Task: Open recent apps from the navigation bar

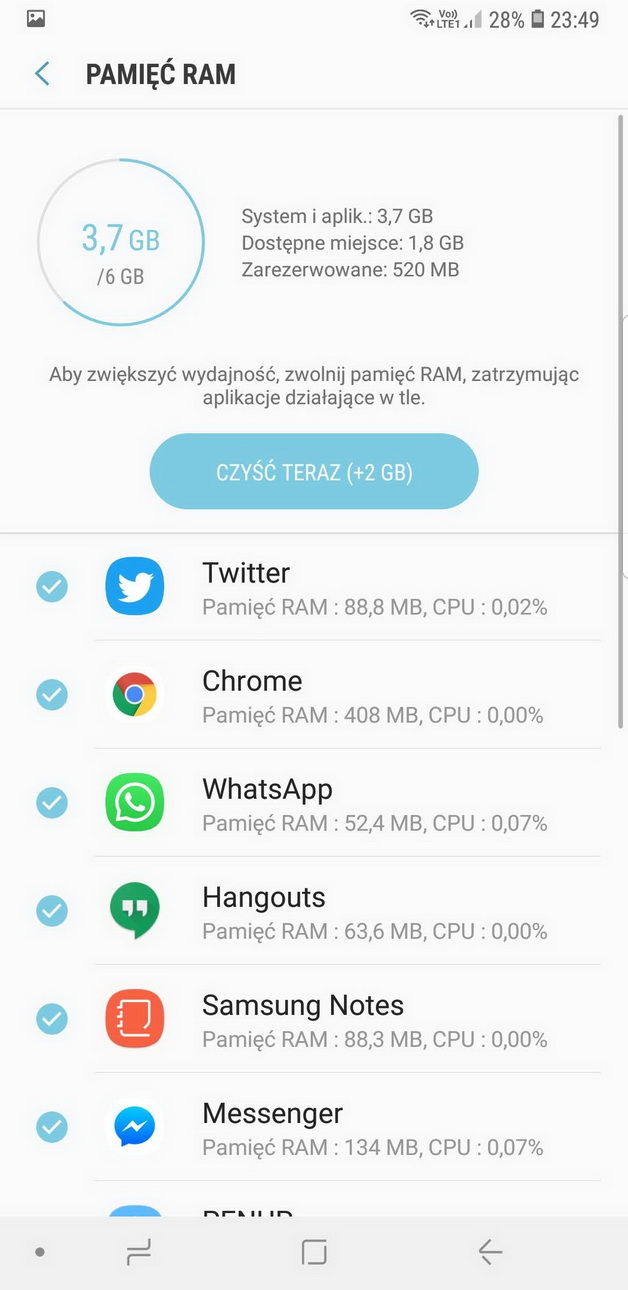Action: click(139, 1252)
